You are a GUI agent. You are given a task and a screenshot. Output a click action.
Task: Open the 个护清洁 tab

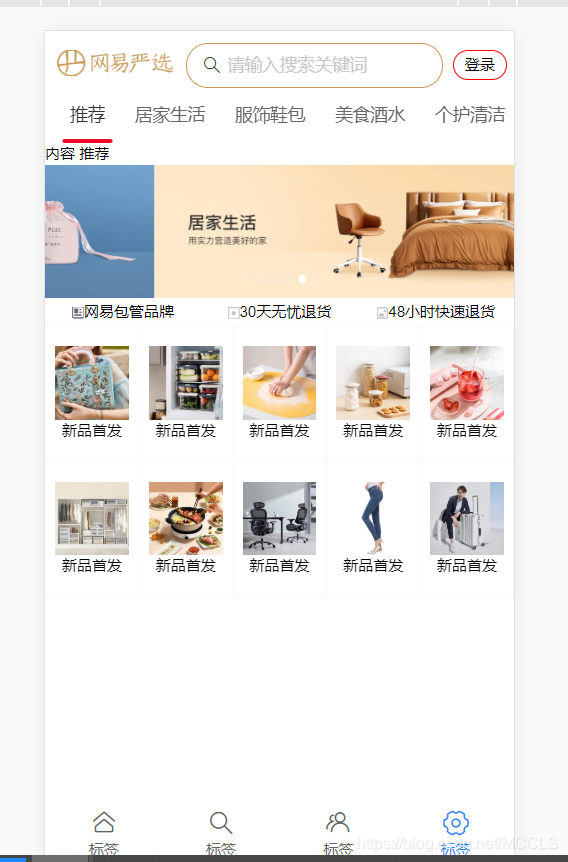pyautogui.click(x=470, y=115)
